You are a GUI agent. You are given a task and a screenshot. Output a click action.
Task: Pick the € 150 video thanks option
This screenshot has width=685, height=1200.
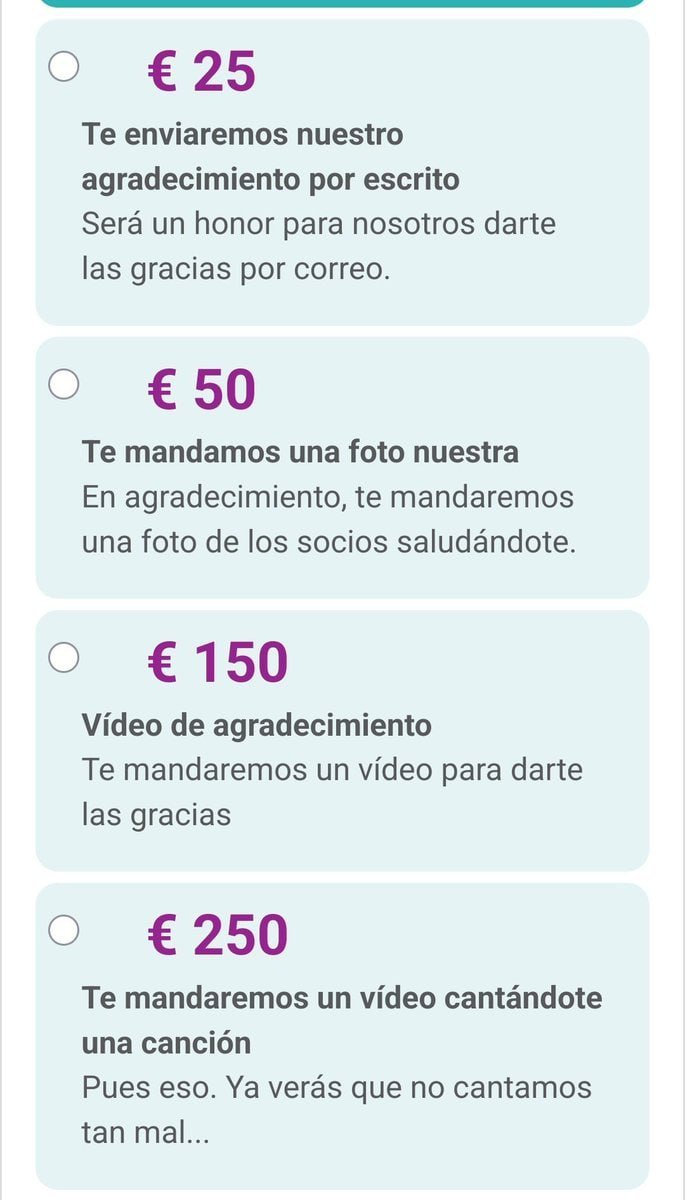[x=65, y=659]
